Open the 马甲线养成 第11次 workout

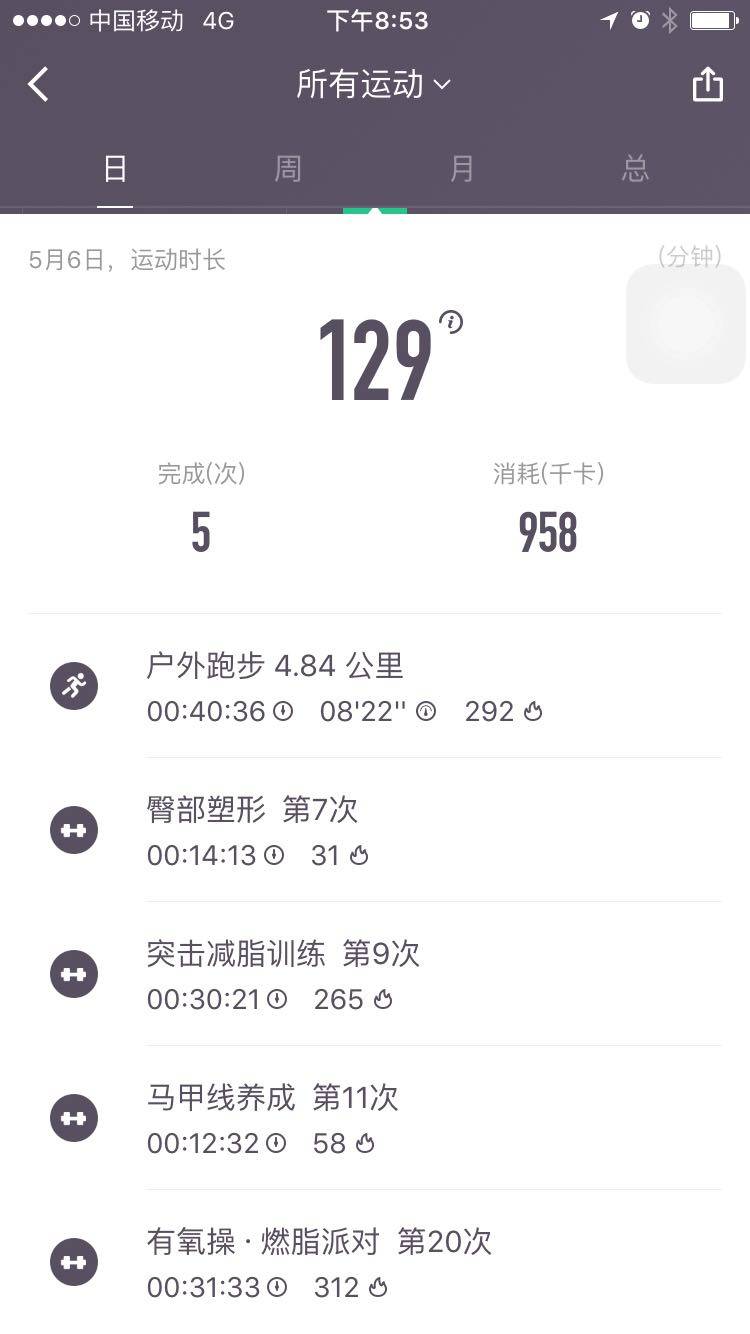(x=380, y=1119)
